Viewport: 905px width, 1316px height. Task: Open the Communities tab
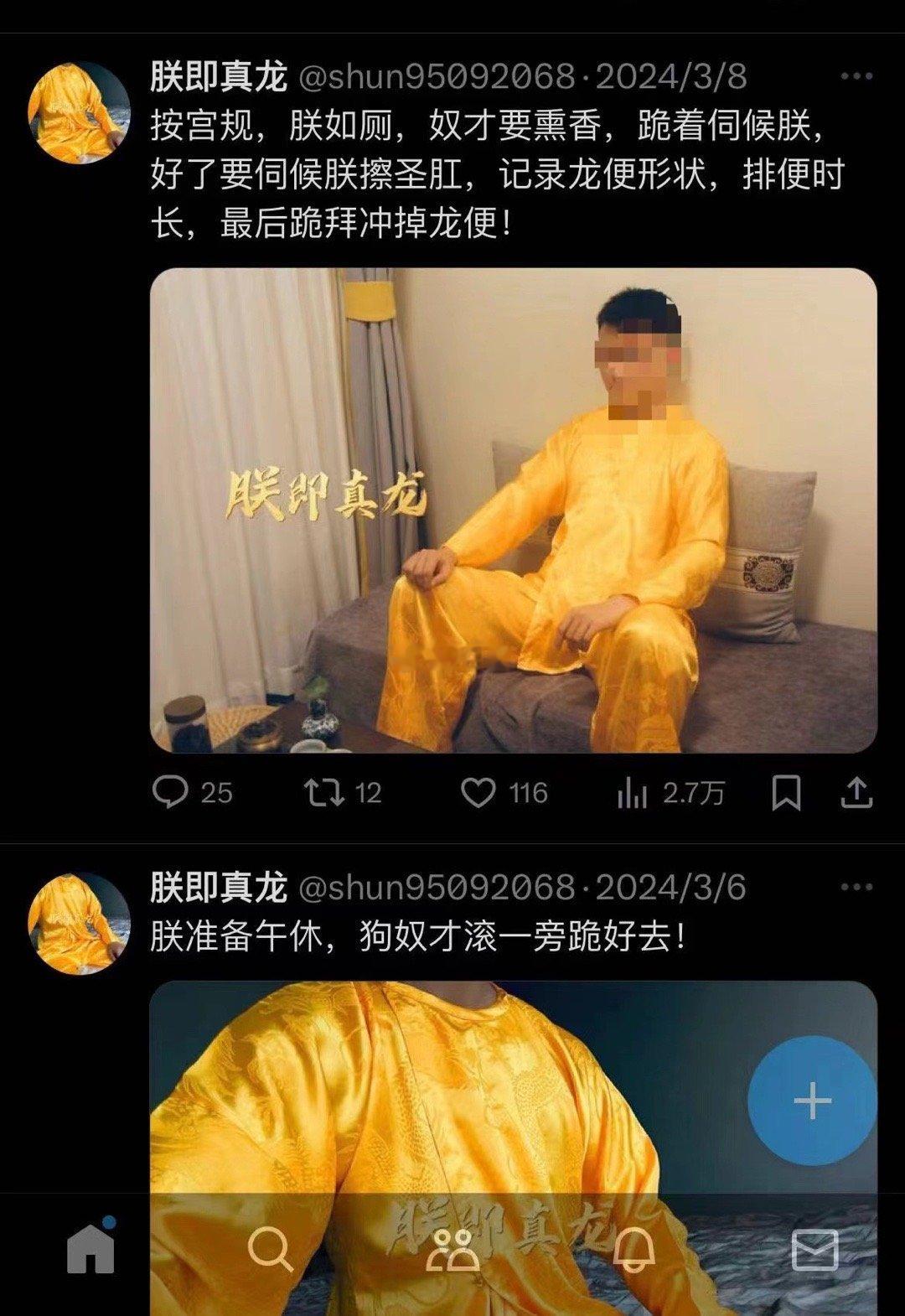point(452,1251)
